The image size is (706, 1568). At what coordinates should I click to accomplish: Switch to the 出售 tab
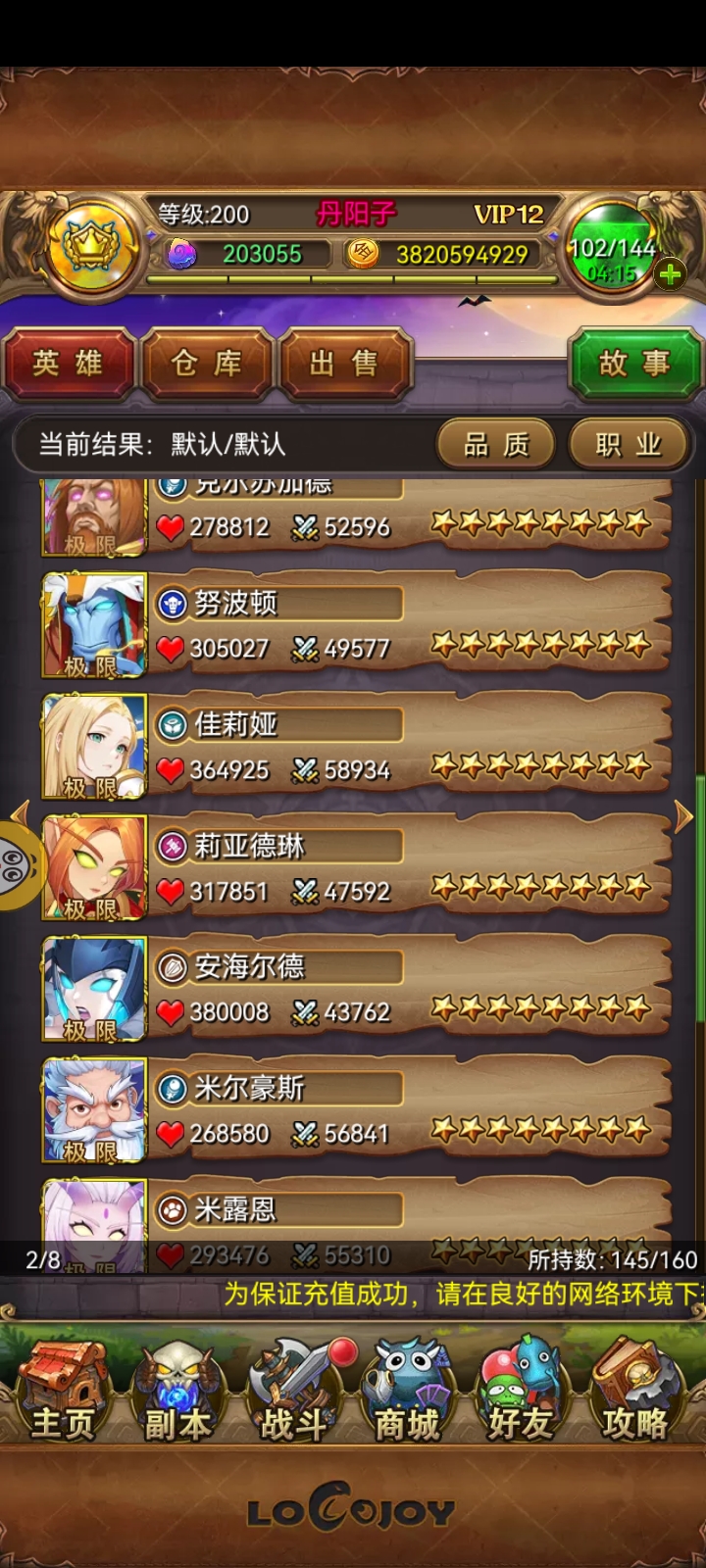344,365
